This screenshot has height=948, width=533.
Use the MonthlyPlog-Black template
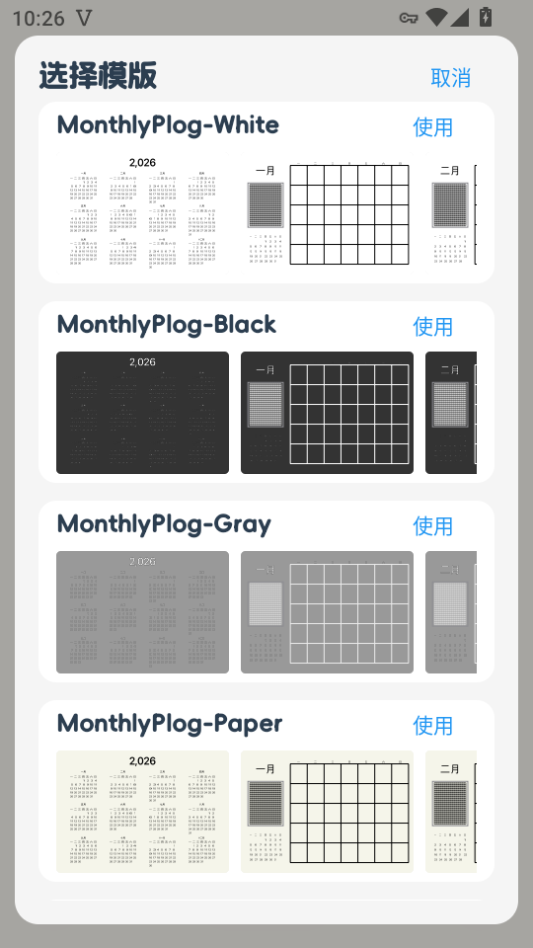(433, 326)
